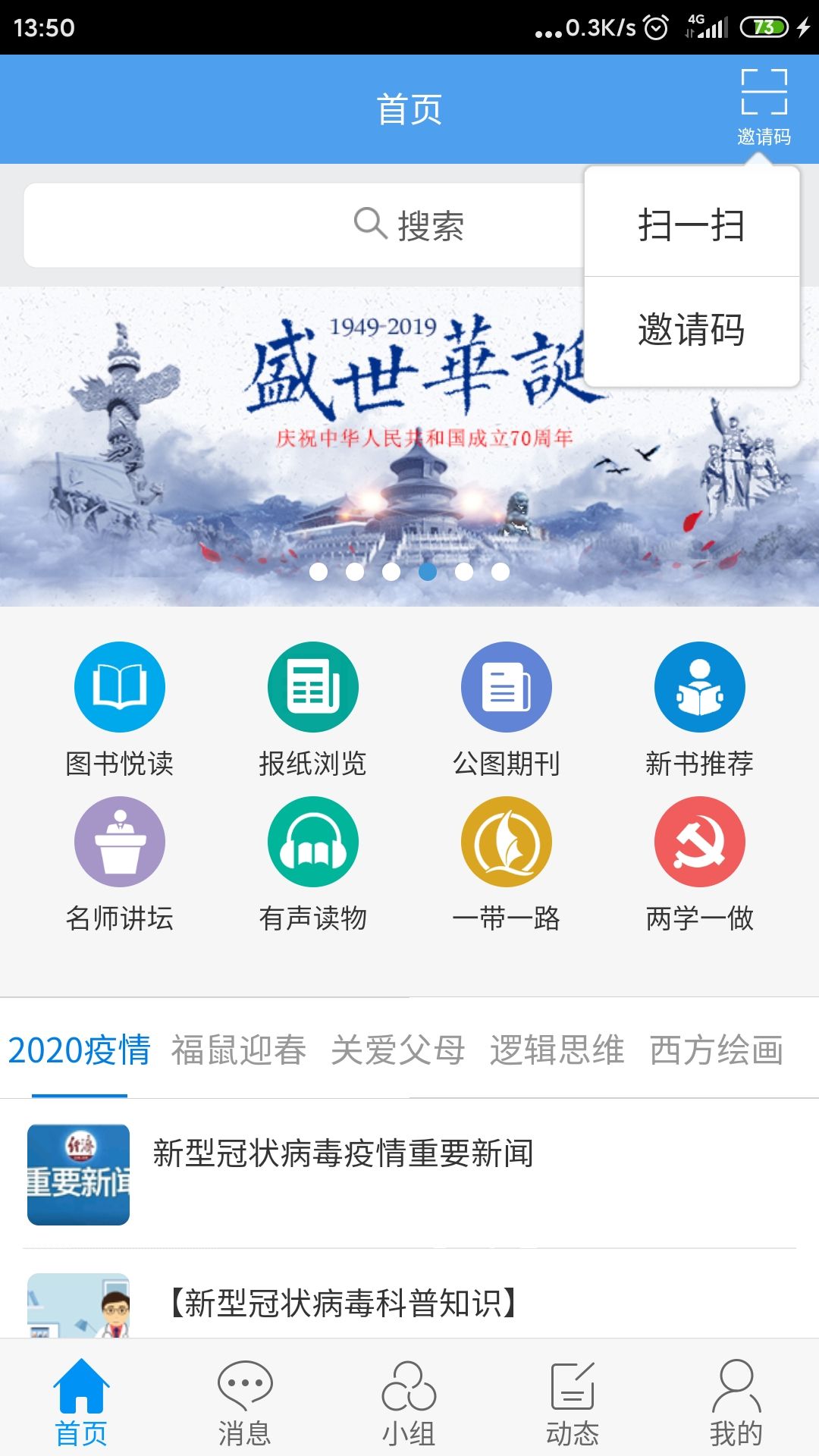Screen dimensions: 819x1456
Task: Switch to the 福鼠迎春 tab
Action: pyautogui.click(x=238, y=1050)
